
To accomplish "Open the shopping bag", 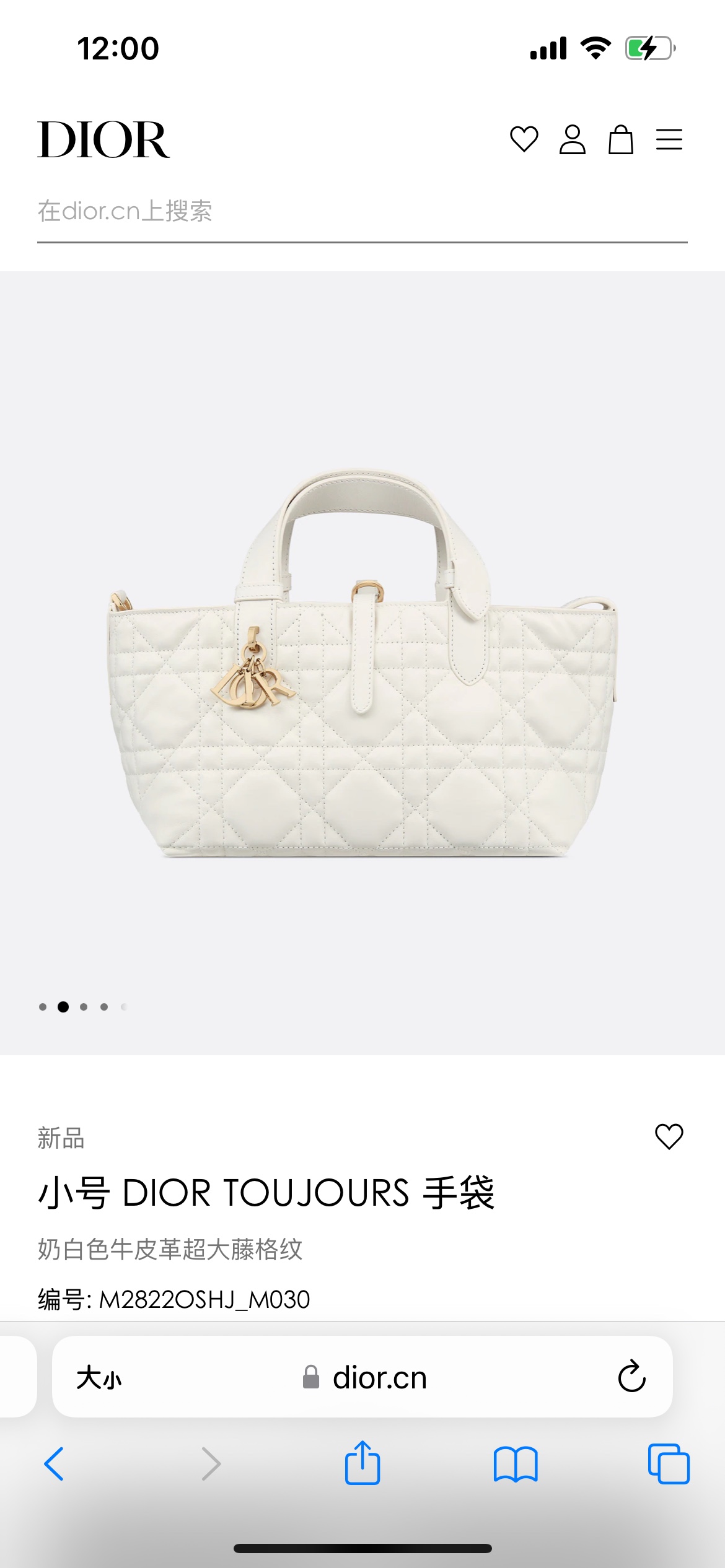I will pos(620,139).
